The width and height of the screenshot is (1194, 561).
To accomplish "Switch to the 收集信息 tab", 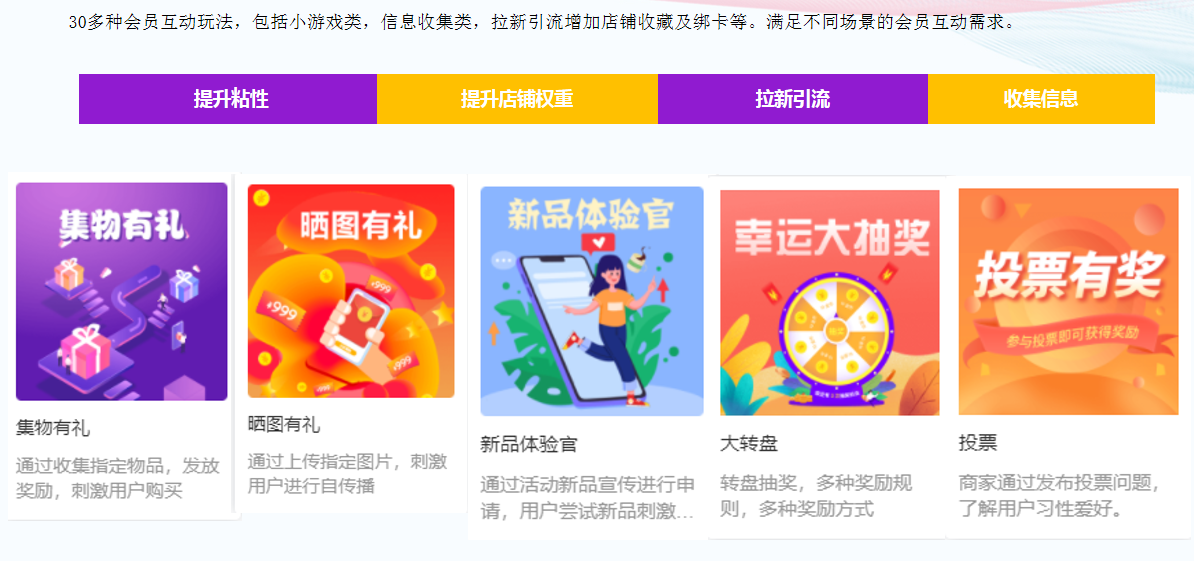I will click(x=1040, y=99).
